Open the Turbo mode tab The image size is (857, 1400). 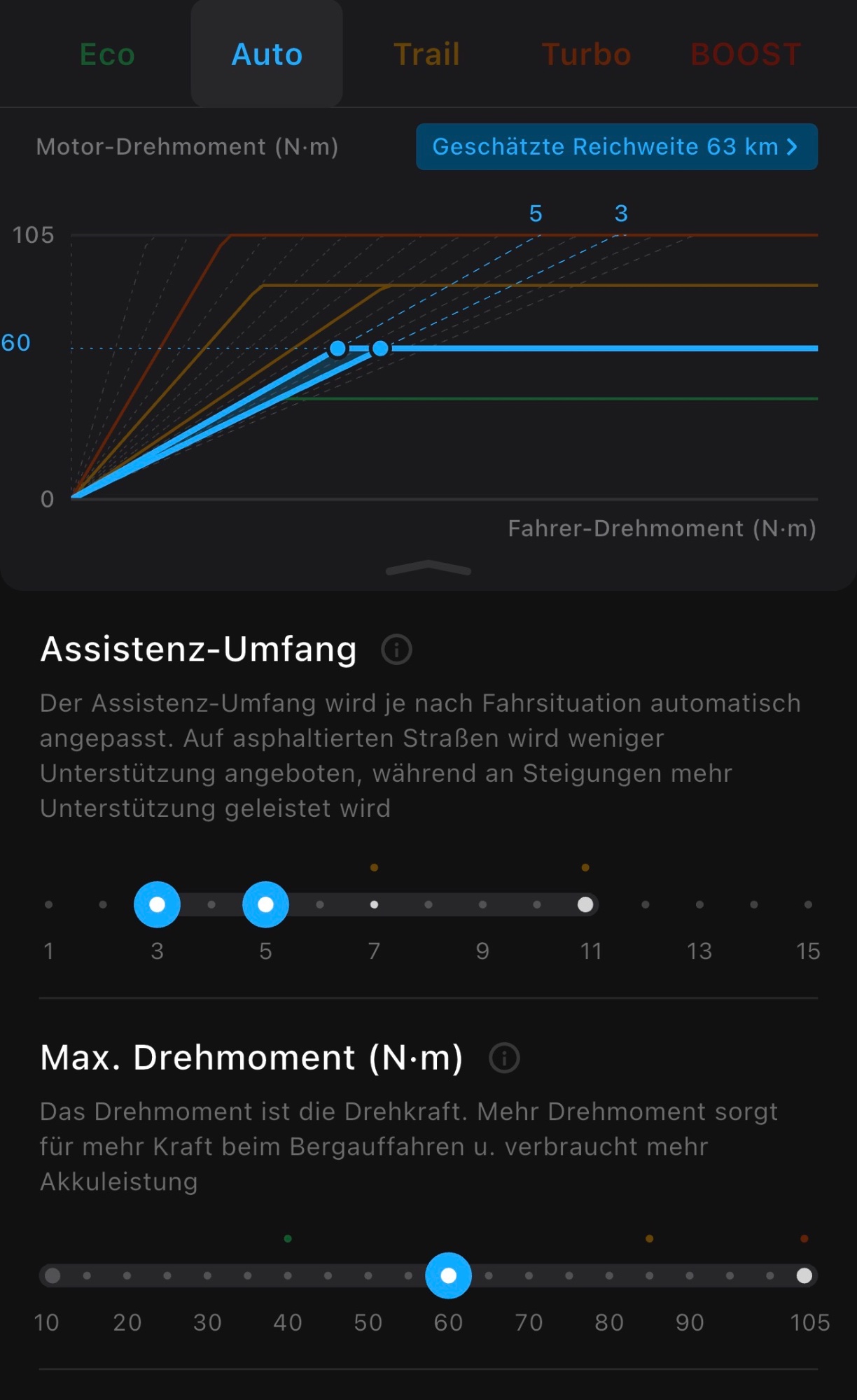(587, 55)
